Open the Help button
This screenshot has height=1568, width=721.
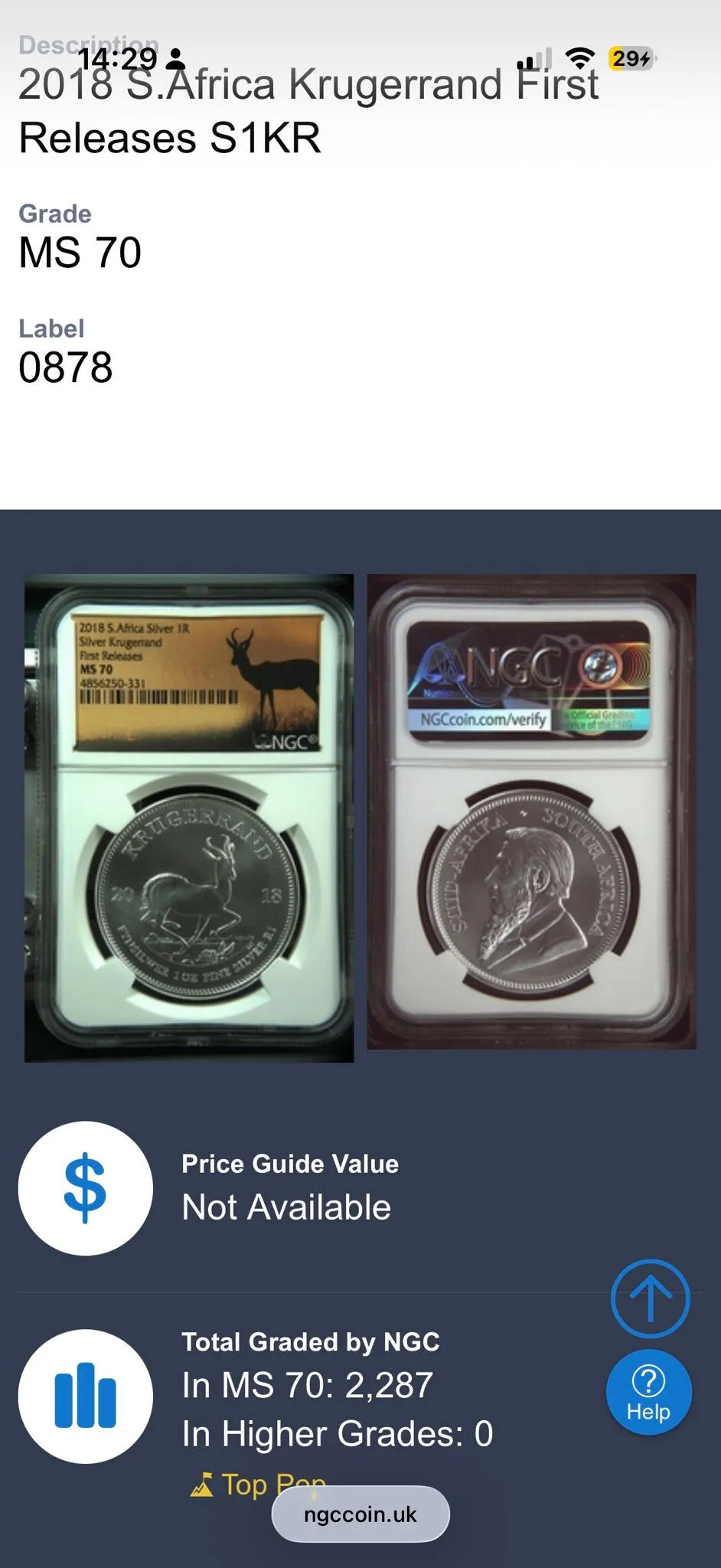(649, 1393)
